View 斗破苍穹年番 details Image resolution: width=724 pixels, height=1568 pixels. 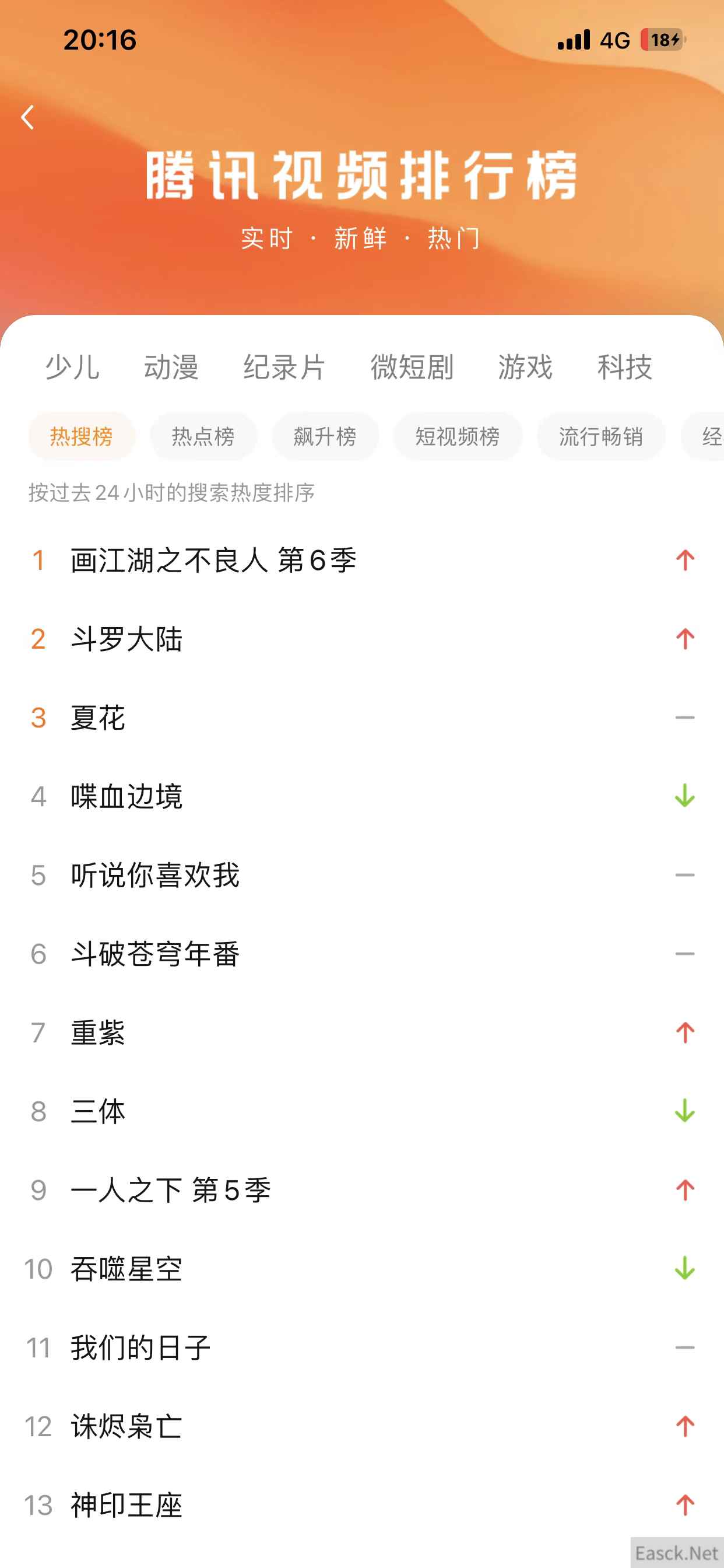click(155, 954)
